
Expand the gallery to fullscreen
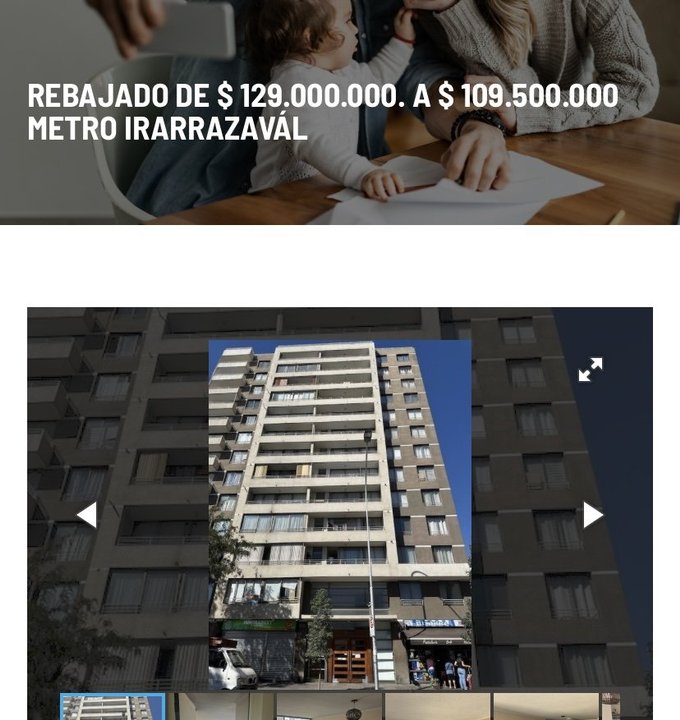point(590,370)
